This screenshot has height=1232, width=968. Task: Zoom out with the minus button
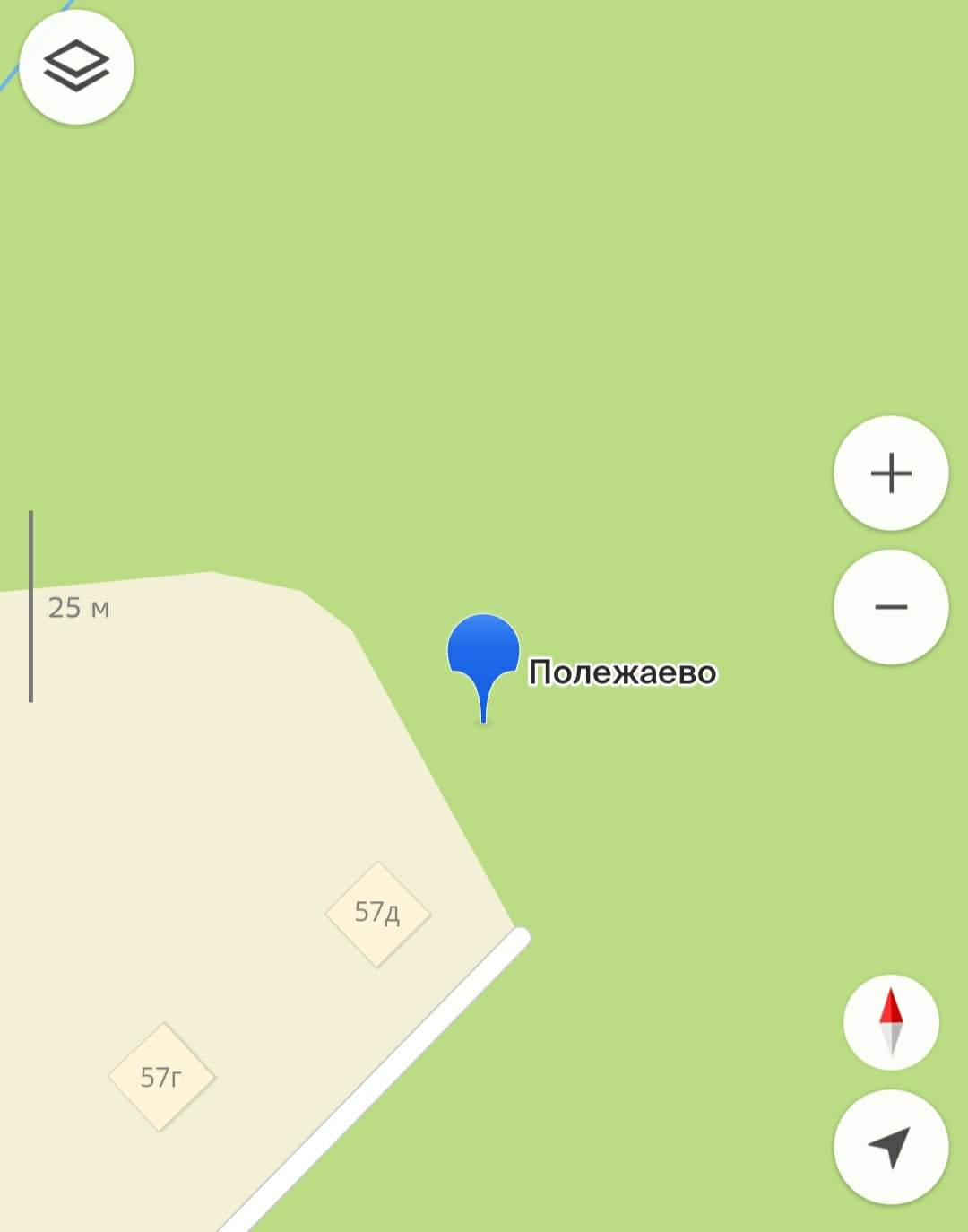(891, 607)
